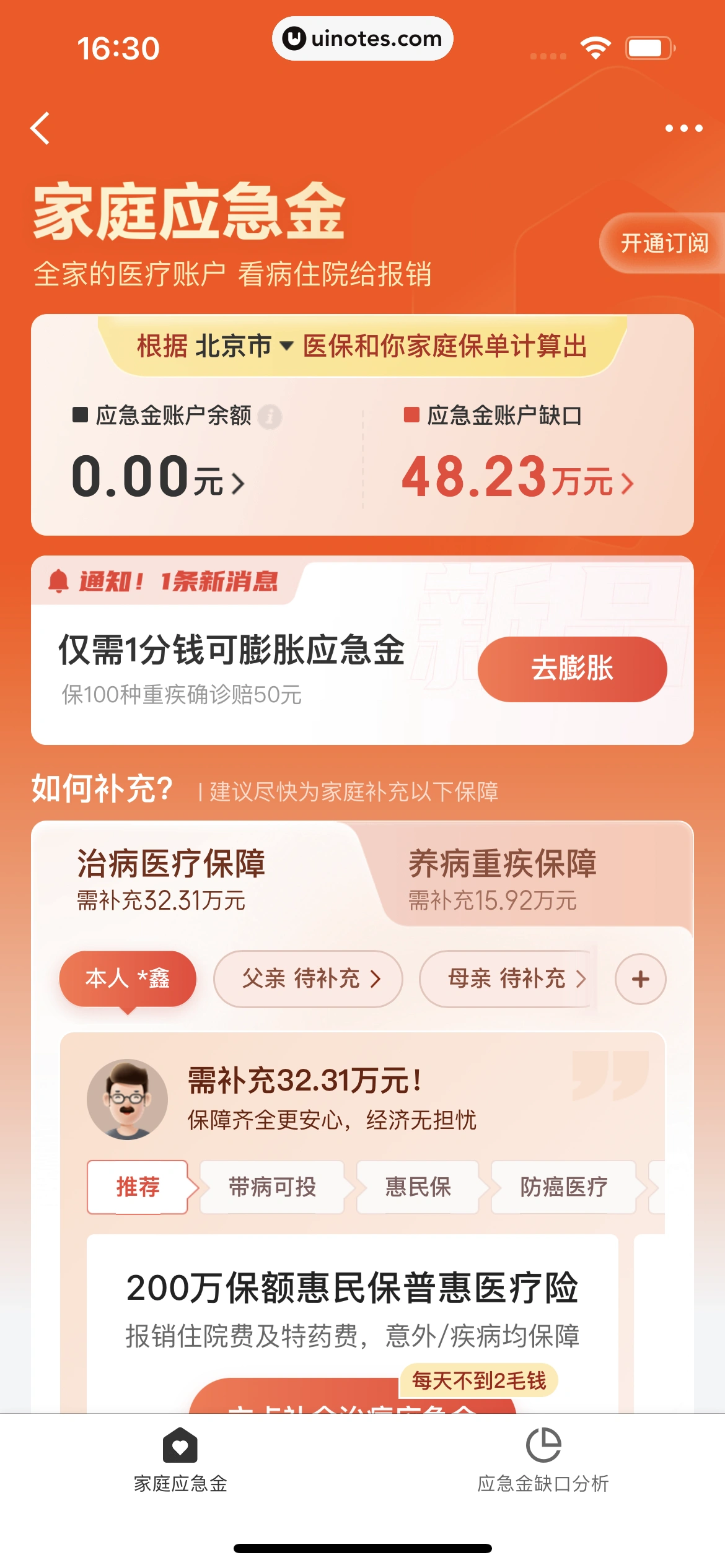Screen dimensions: 725x1568
Task: View 应急金账户余额 0.00元 details
Action: pyautogui.click(x=159, y=477)
